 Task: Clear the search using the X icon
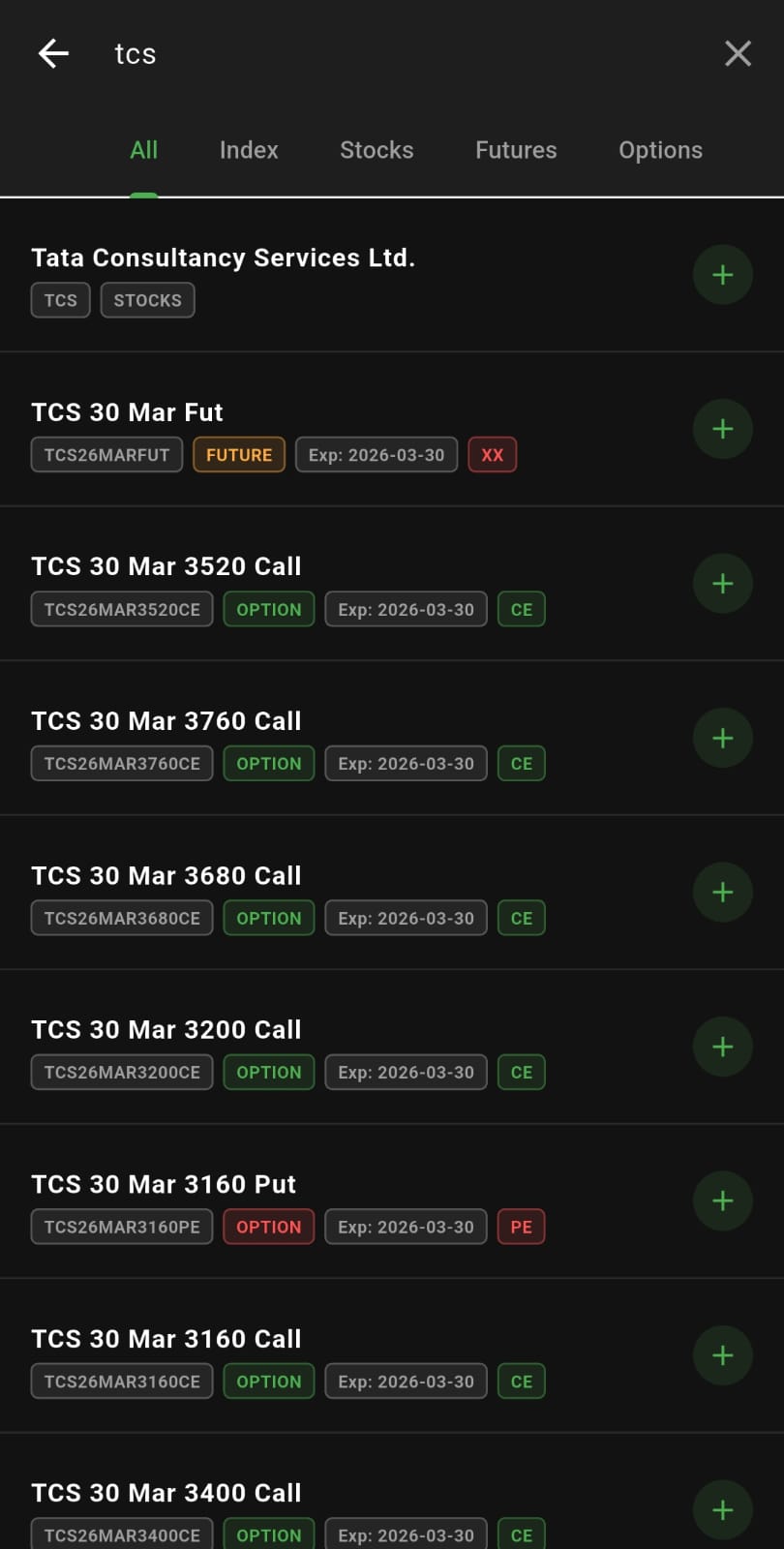point(738,53)
